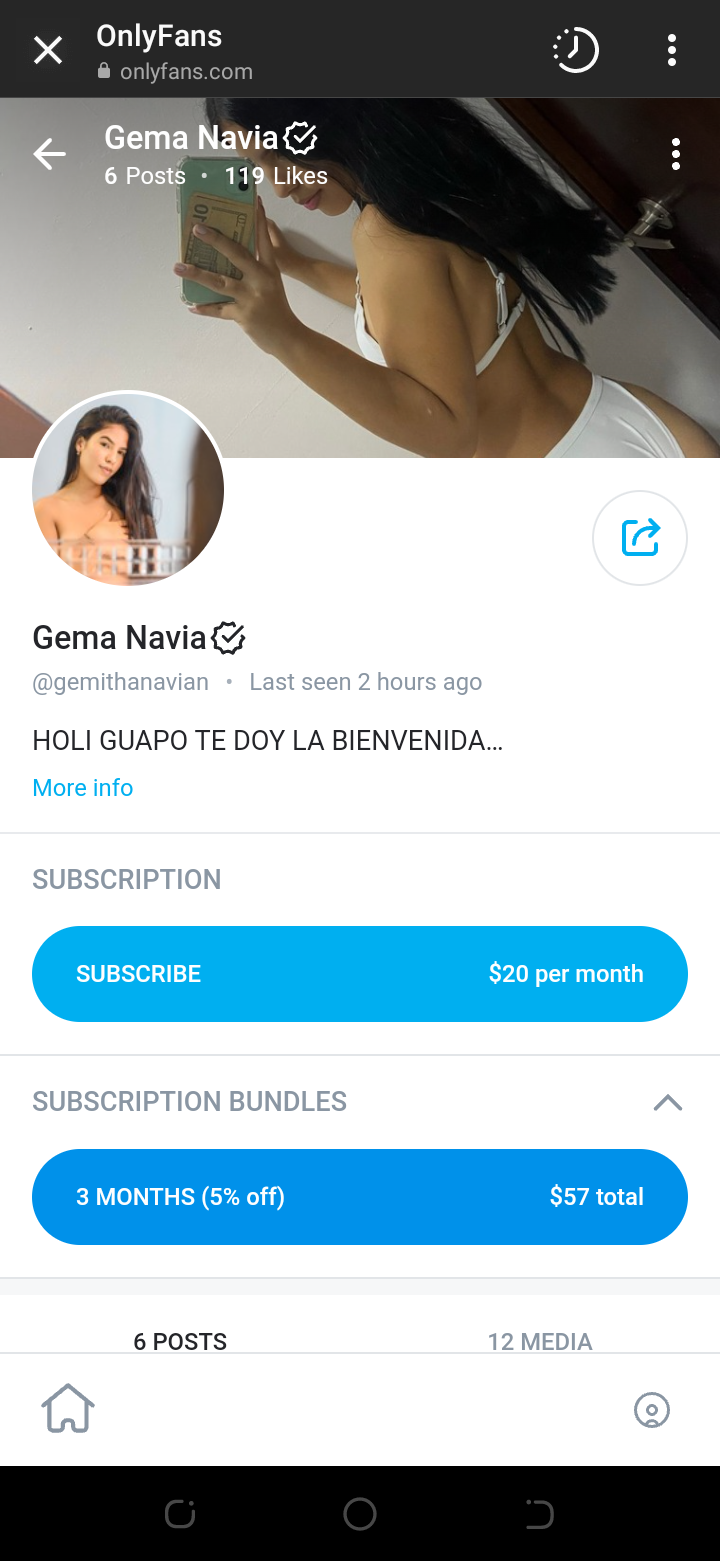The height and width of the screenshot is (1561, 720).
Task: Switch to the 12 Media tab
Action: point(540,1341)
